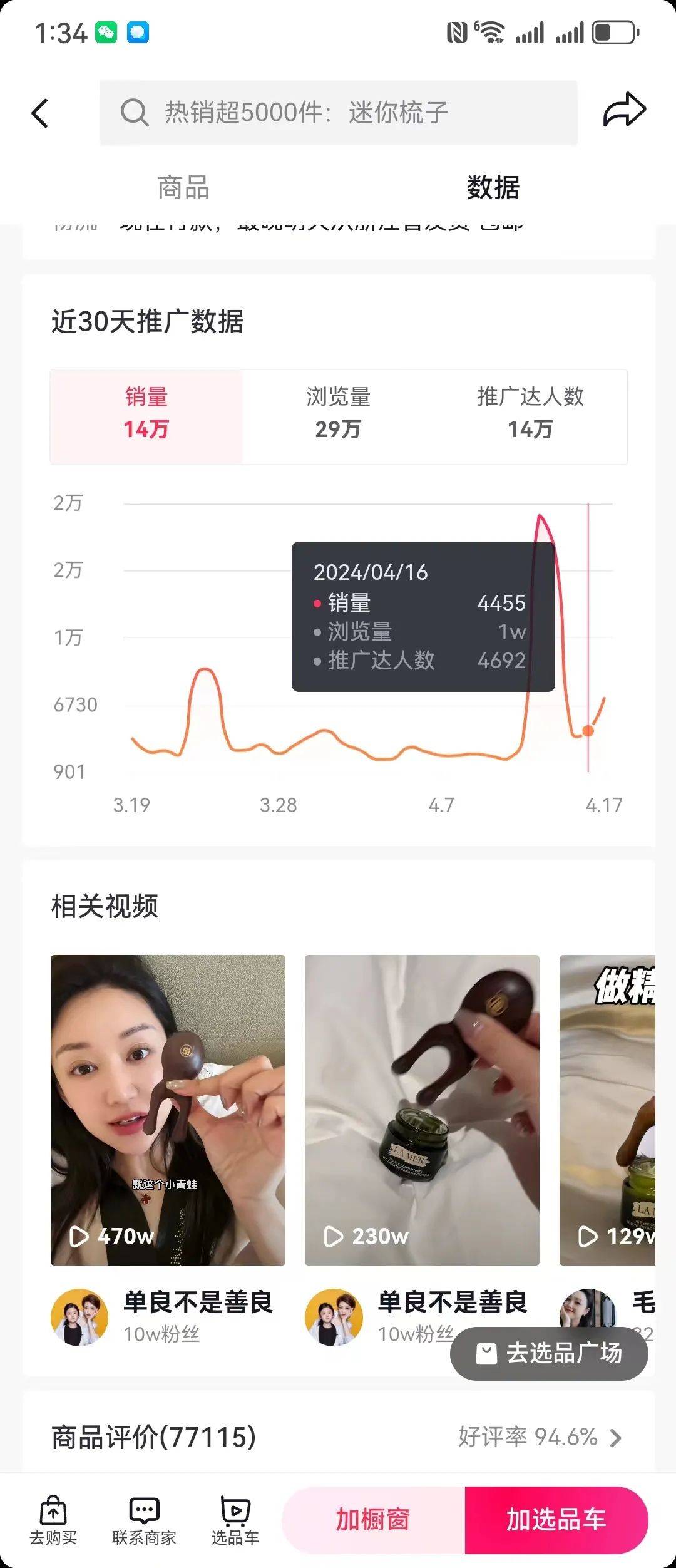Open product reviews via 好评率 94.6%
676x1568 pixels.
point(540,1437)
